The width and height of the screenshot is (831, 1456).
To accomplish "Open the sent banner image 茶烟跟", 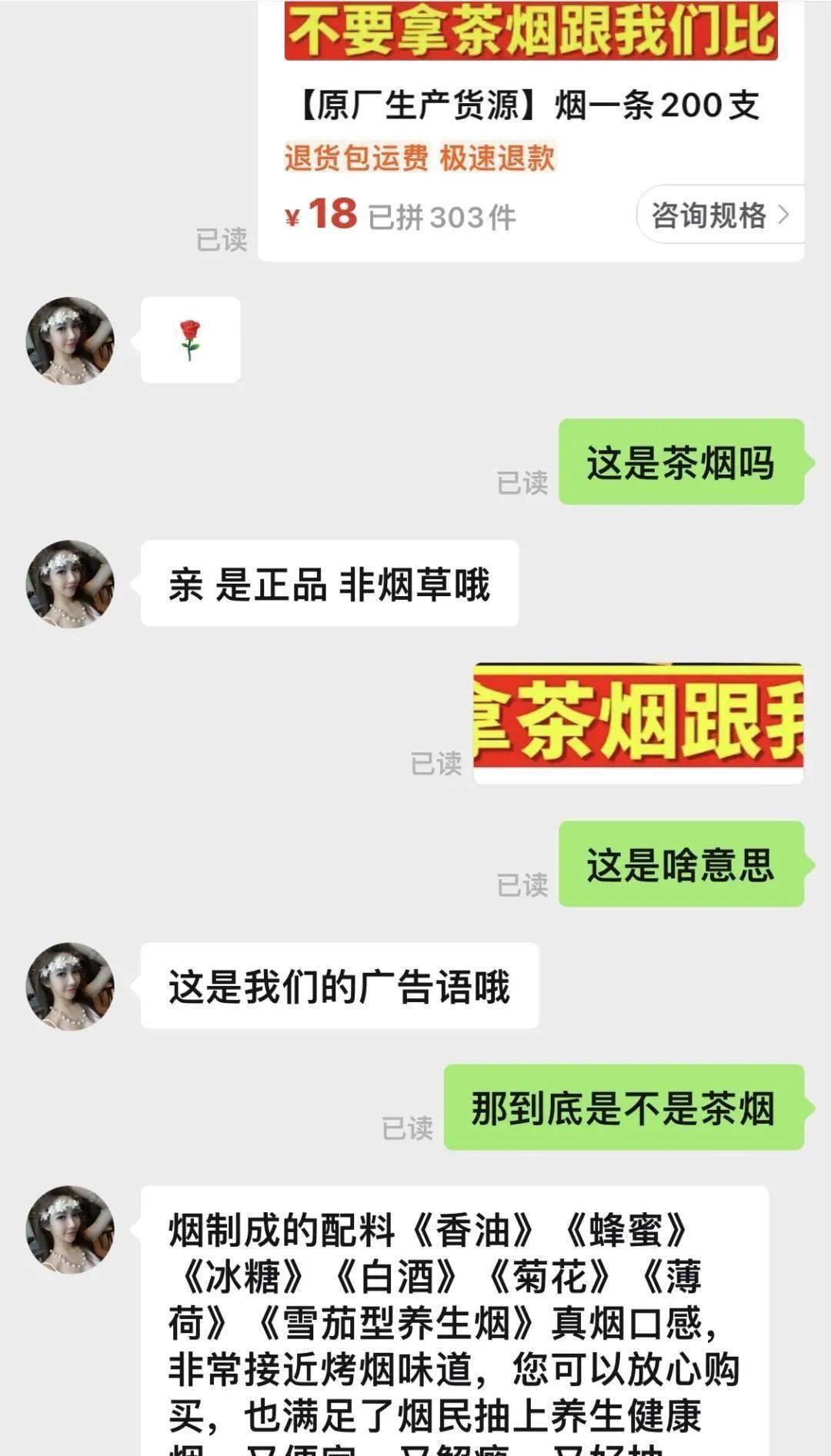I will click(x=638, y=721).
